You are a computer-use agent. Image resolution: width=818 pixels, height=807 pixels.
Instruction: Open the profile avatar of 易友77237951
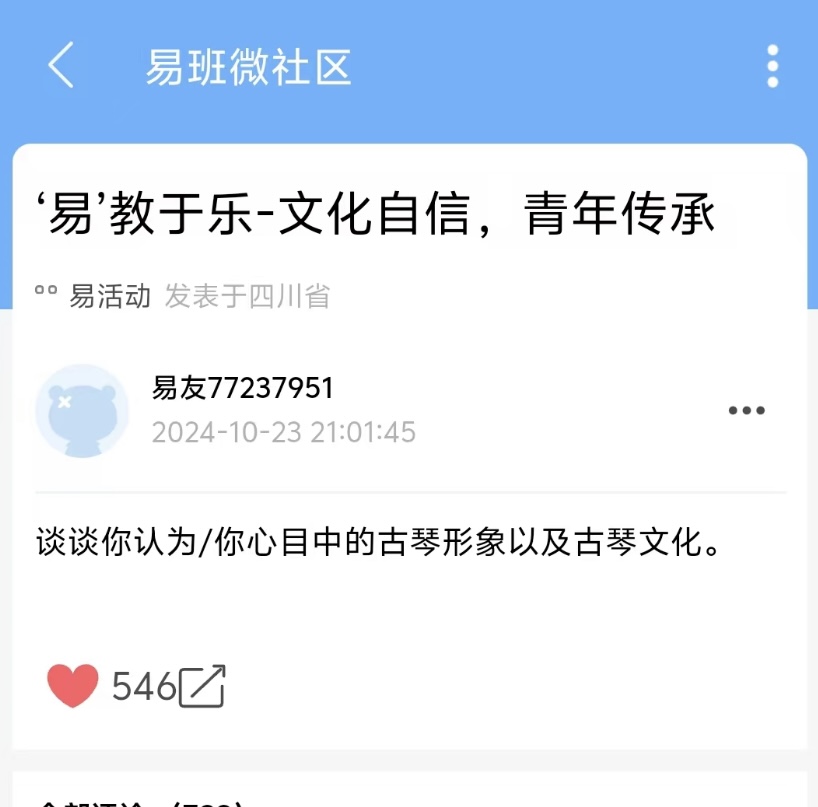[x=82, y=411]
